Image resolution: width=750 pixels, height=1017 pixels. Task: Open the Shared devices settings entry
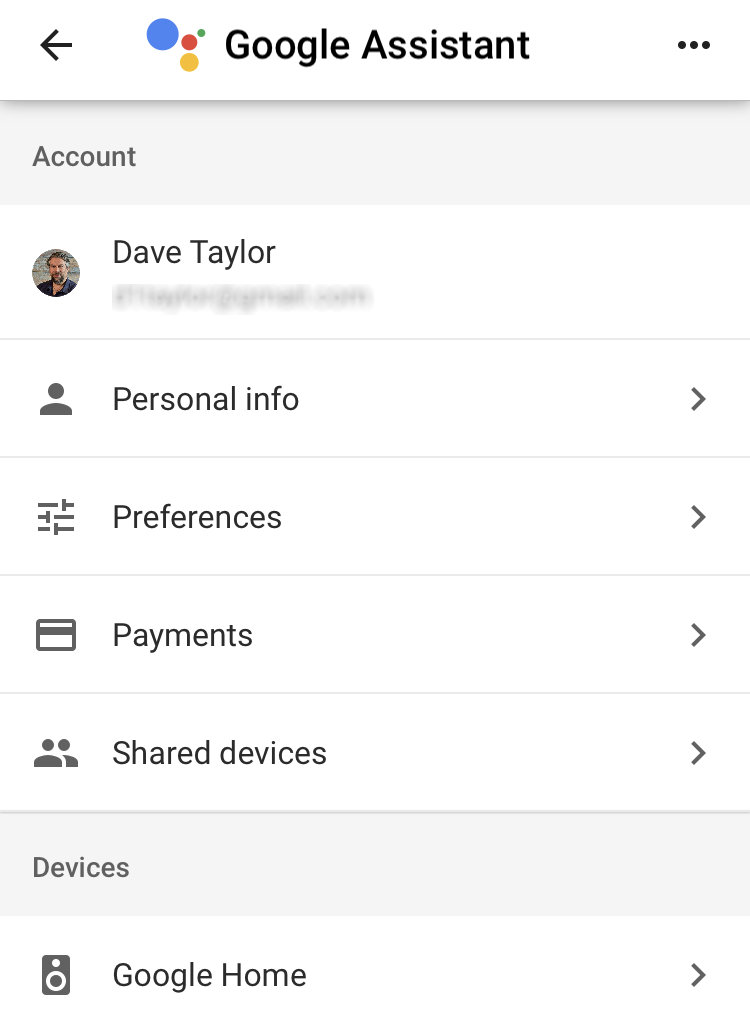[x=220, y=753]
